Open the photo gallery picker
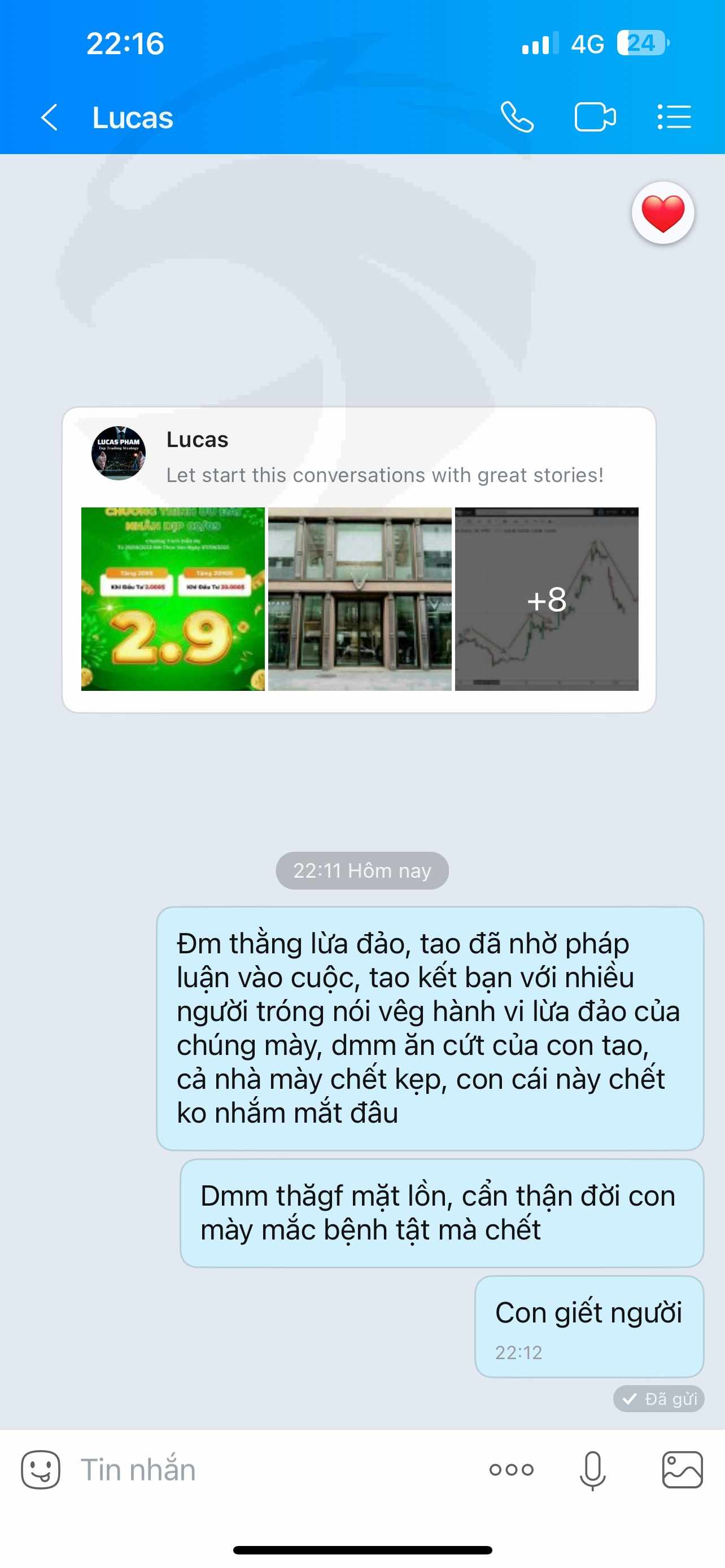Image resolution: width=725 pixels, height=1568 pixels. point(683,1469)
